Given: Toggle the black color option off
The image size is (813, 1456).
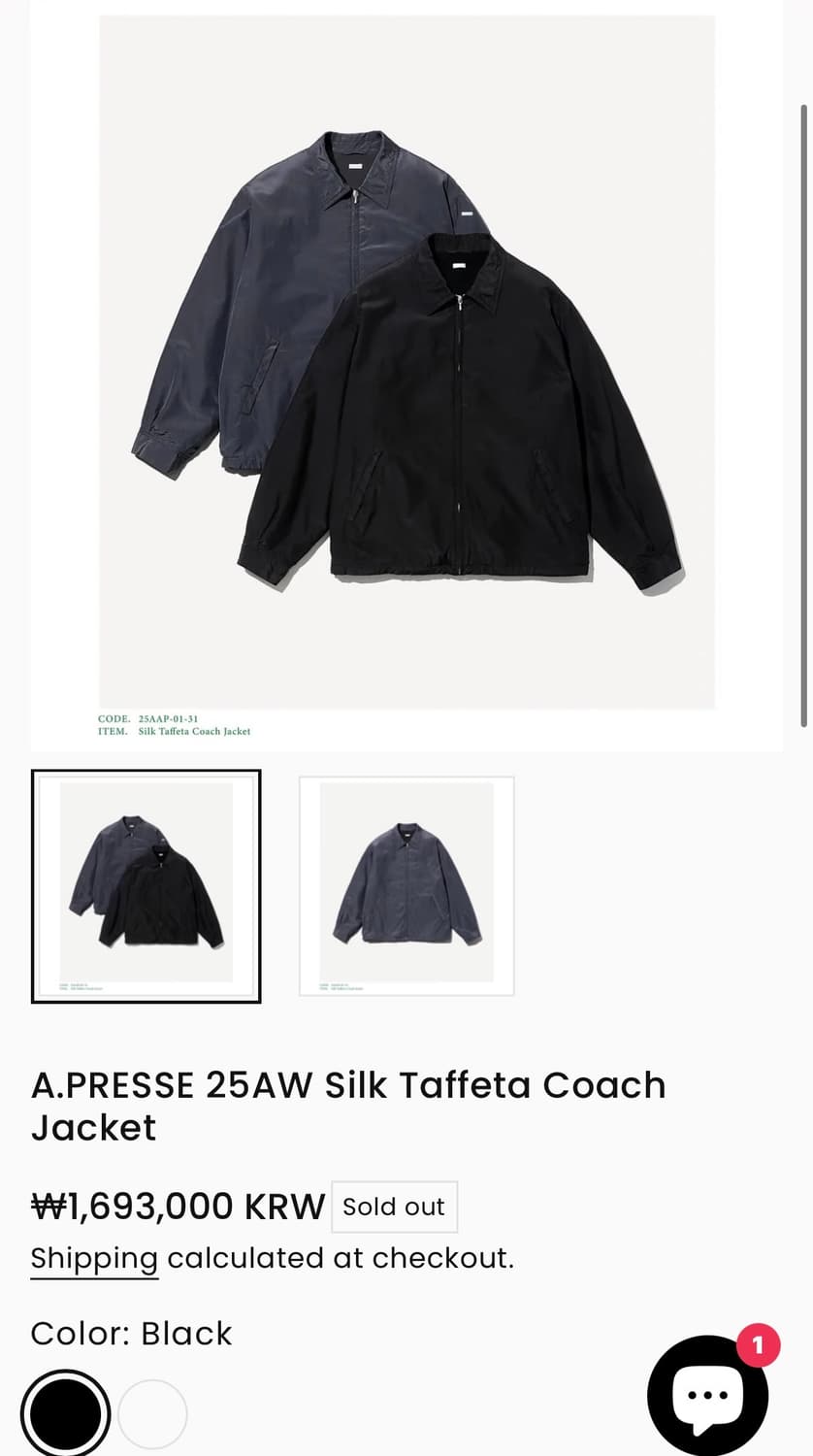Looking at the screenshot, I should pos(64,1414).
